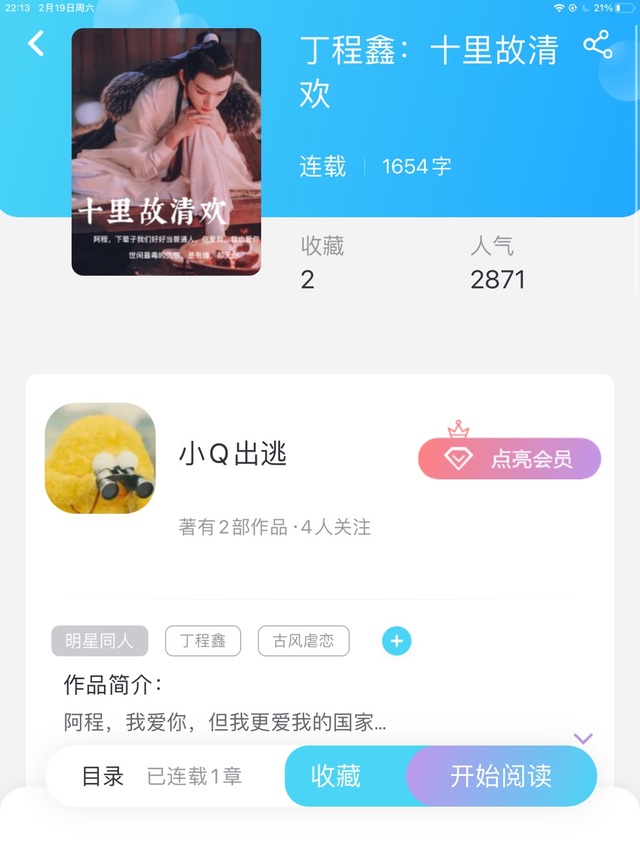Tap 开始阅读 to start reading
Screen dimensions: 640x853
click(x=501, y=776)
